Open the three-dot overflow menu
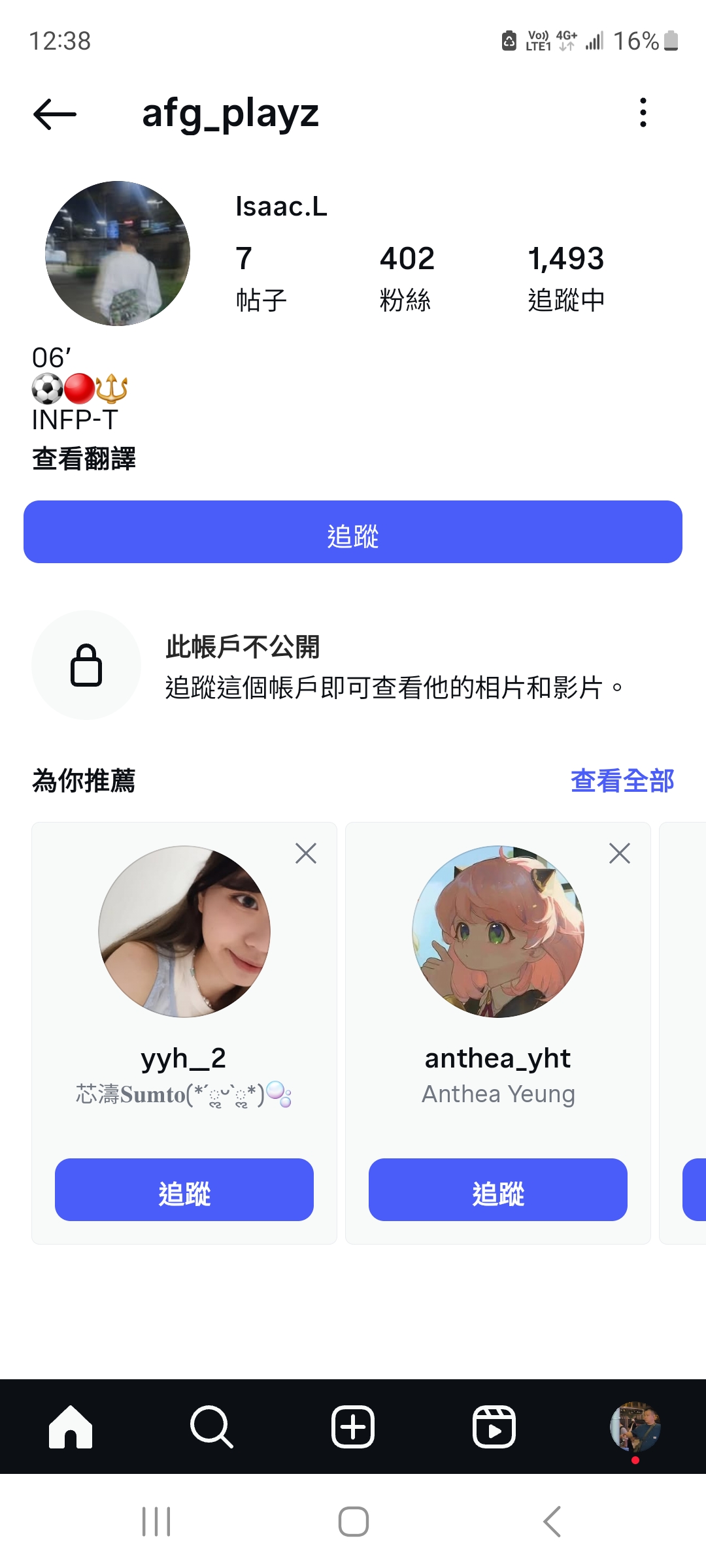This screenshot has height=1568, width=706. coord(643,113)
